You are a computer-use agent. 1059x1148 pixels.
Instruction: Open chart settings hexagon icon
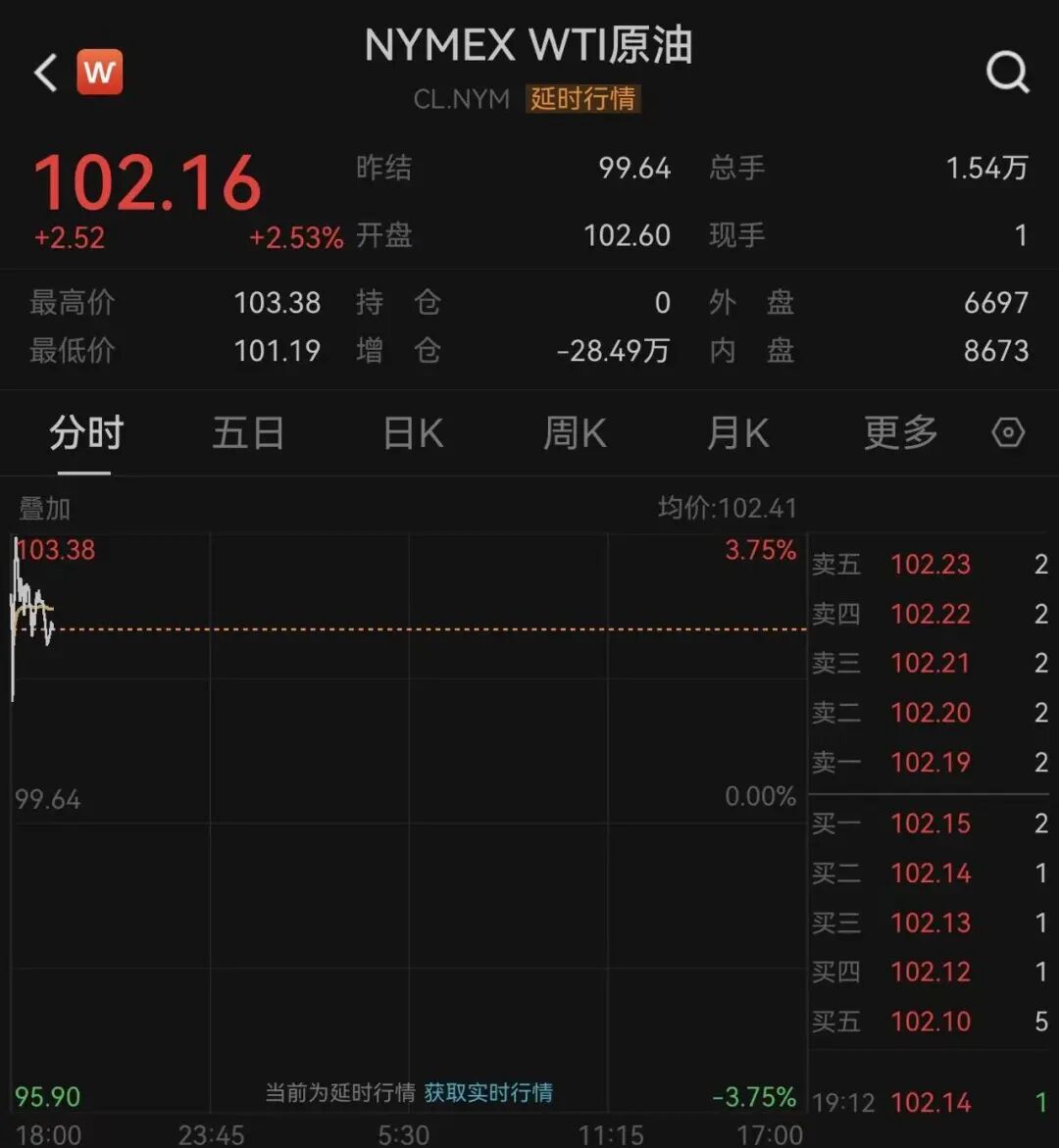[1008, 432]
